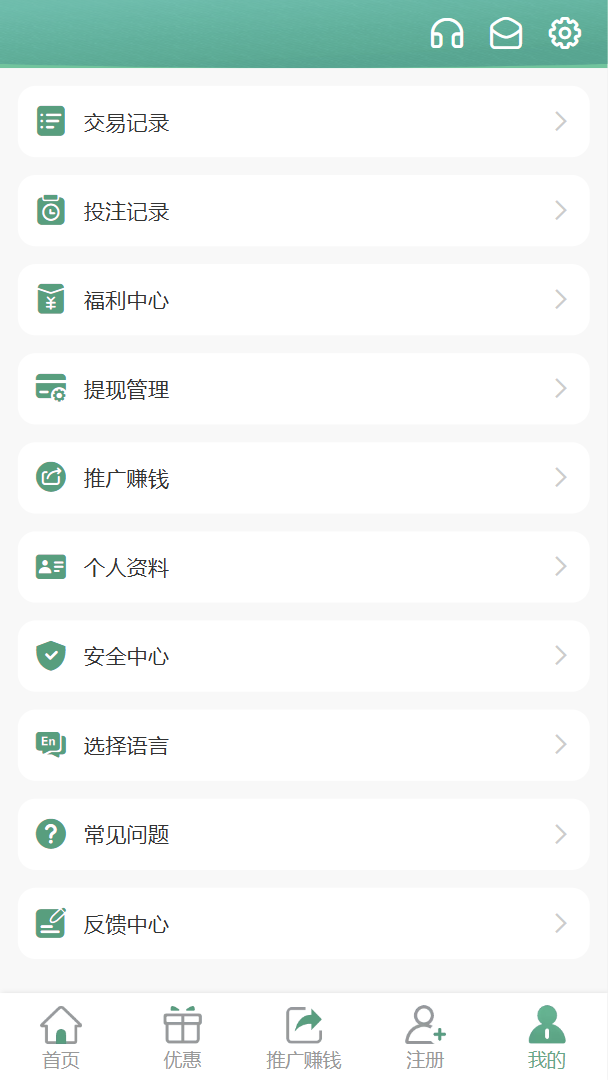
Task: Open 交易记录 row
Action: pos(304,122)
